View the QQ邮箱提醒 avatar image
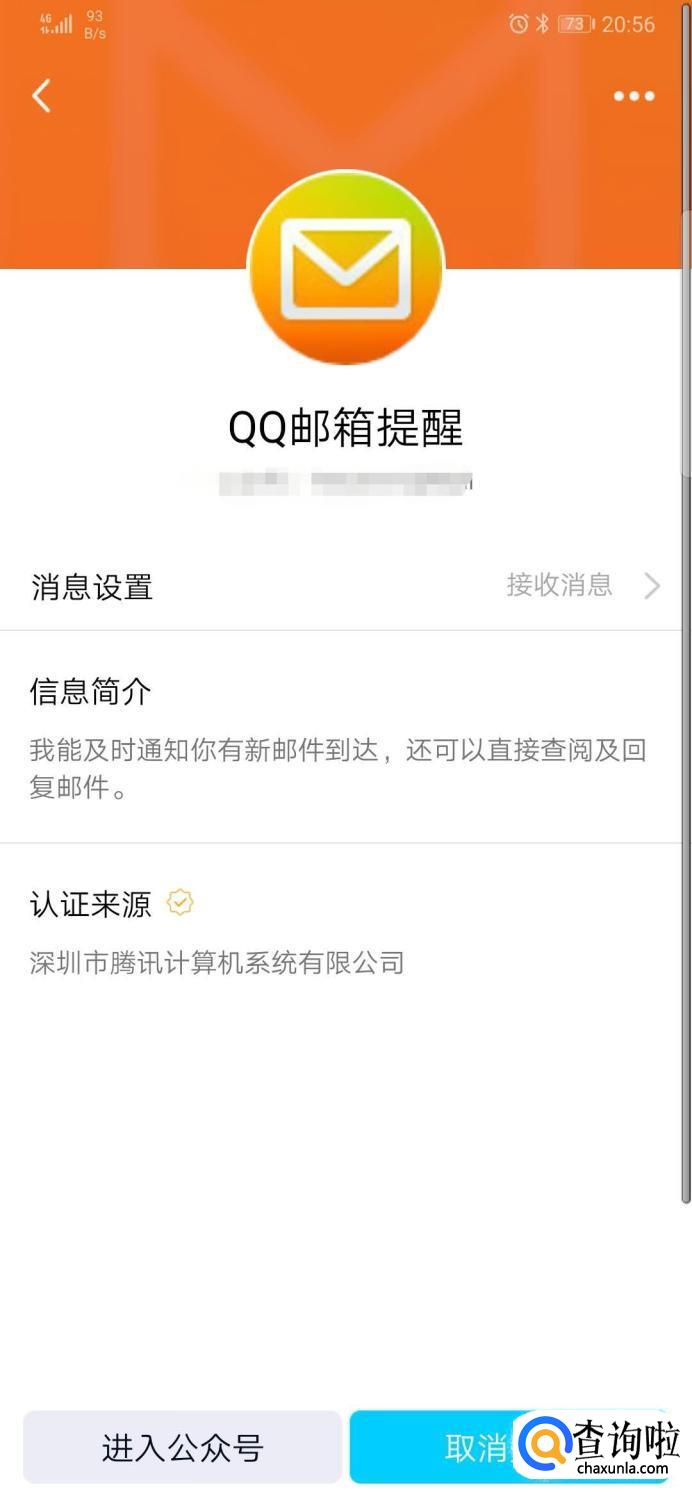Screen dimensions: 692x1499 coord(345,267)
